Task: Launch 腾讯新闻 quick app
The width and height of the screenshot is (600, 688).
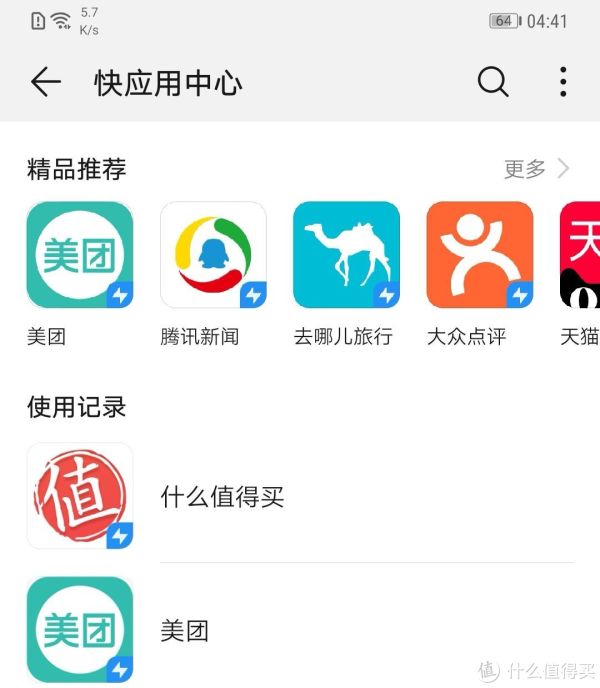Action: click(x=213, y=255)
